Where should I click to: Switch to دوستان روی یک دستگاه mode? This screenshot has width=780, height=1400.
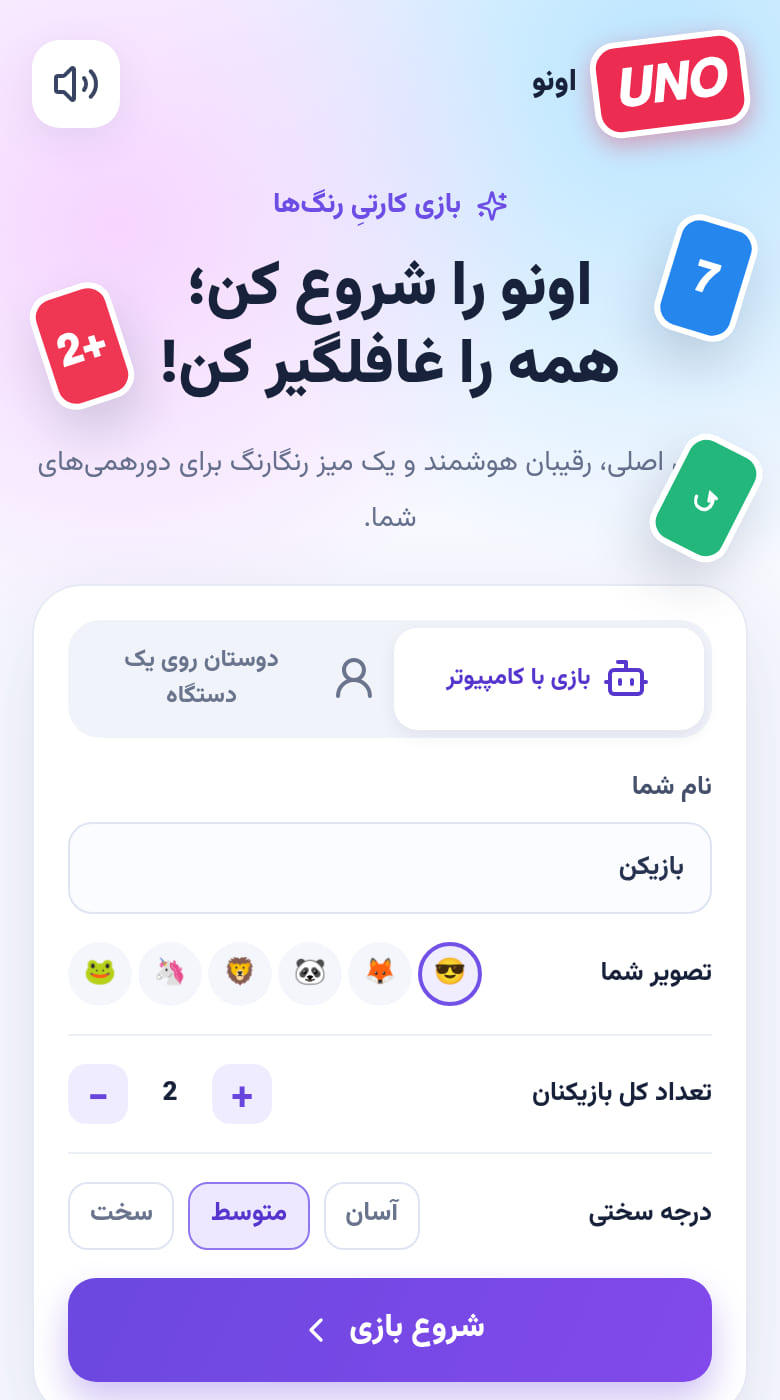(232, 679)
